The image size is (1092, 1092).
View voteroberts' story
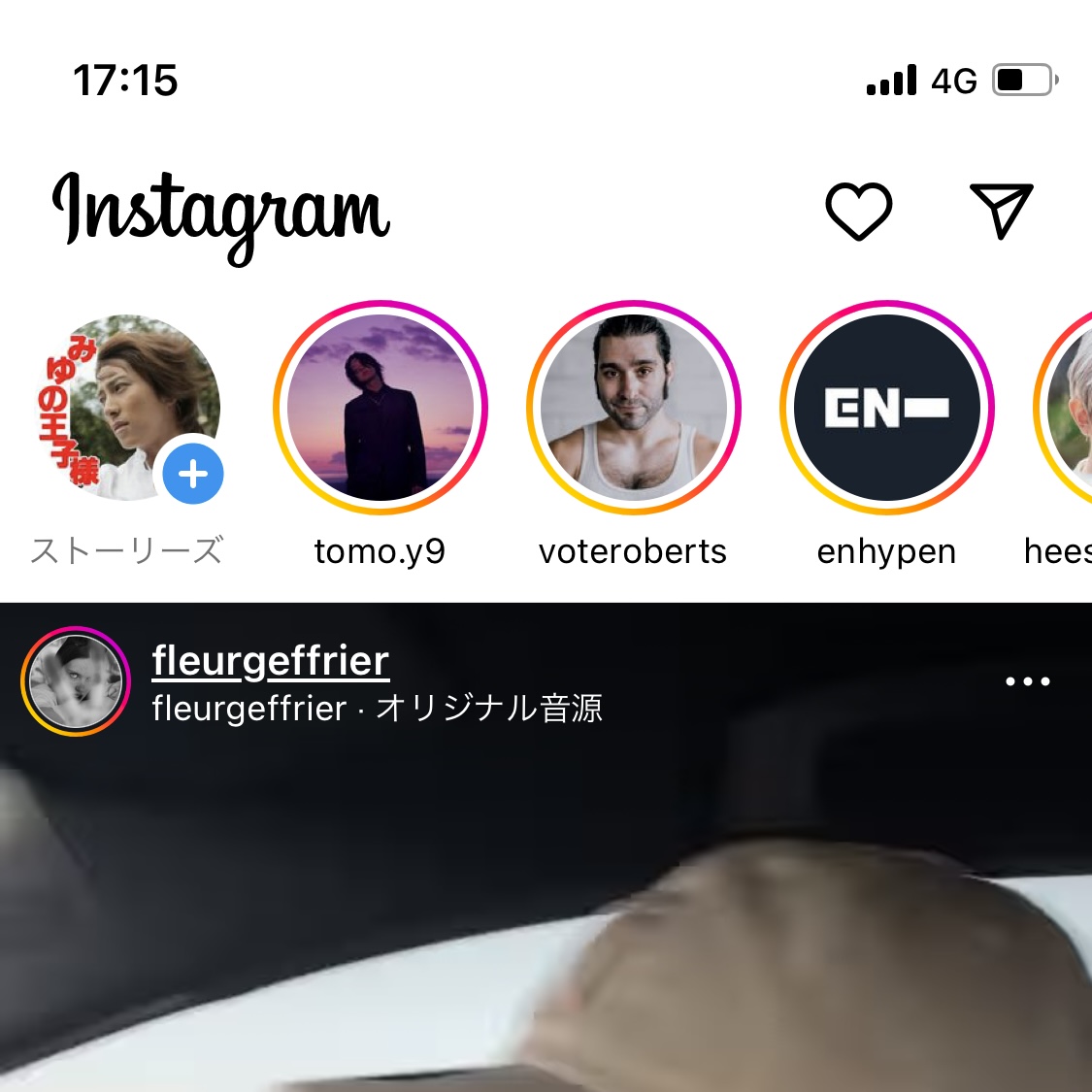coord(633,408)
